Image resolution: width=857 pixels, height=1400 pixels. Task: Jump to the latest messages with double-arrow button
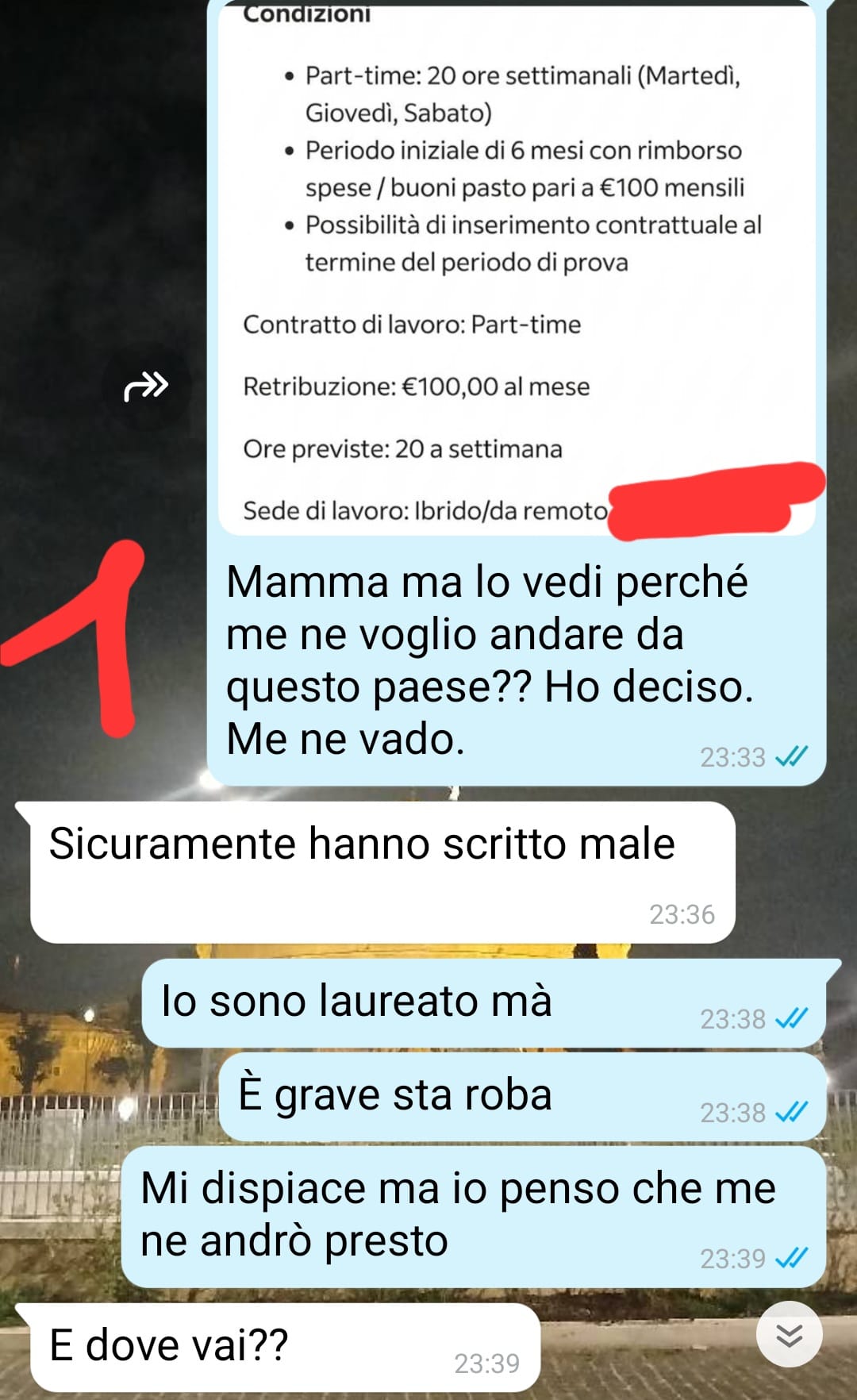click(x=789, y=1334)
